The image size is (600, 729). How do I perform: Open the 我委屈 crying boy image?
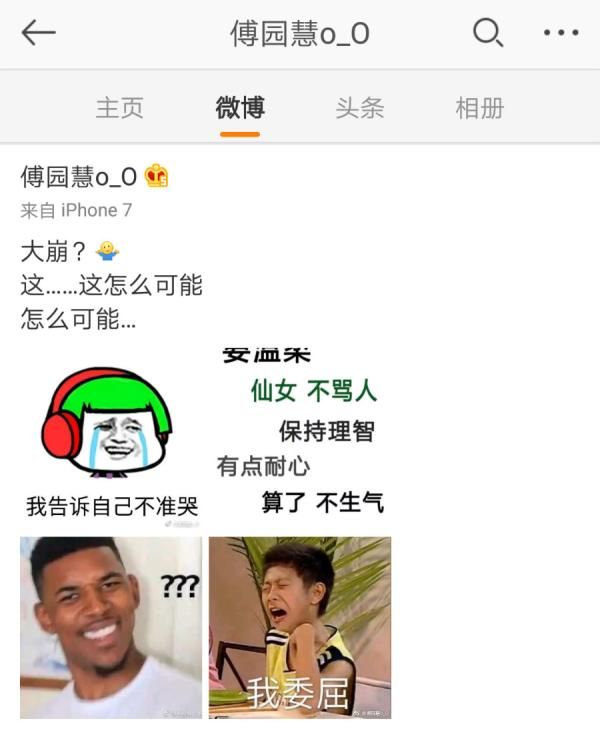click(x=300, y=627)
